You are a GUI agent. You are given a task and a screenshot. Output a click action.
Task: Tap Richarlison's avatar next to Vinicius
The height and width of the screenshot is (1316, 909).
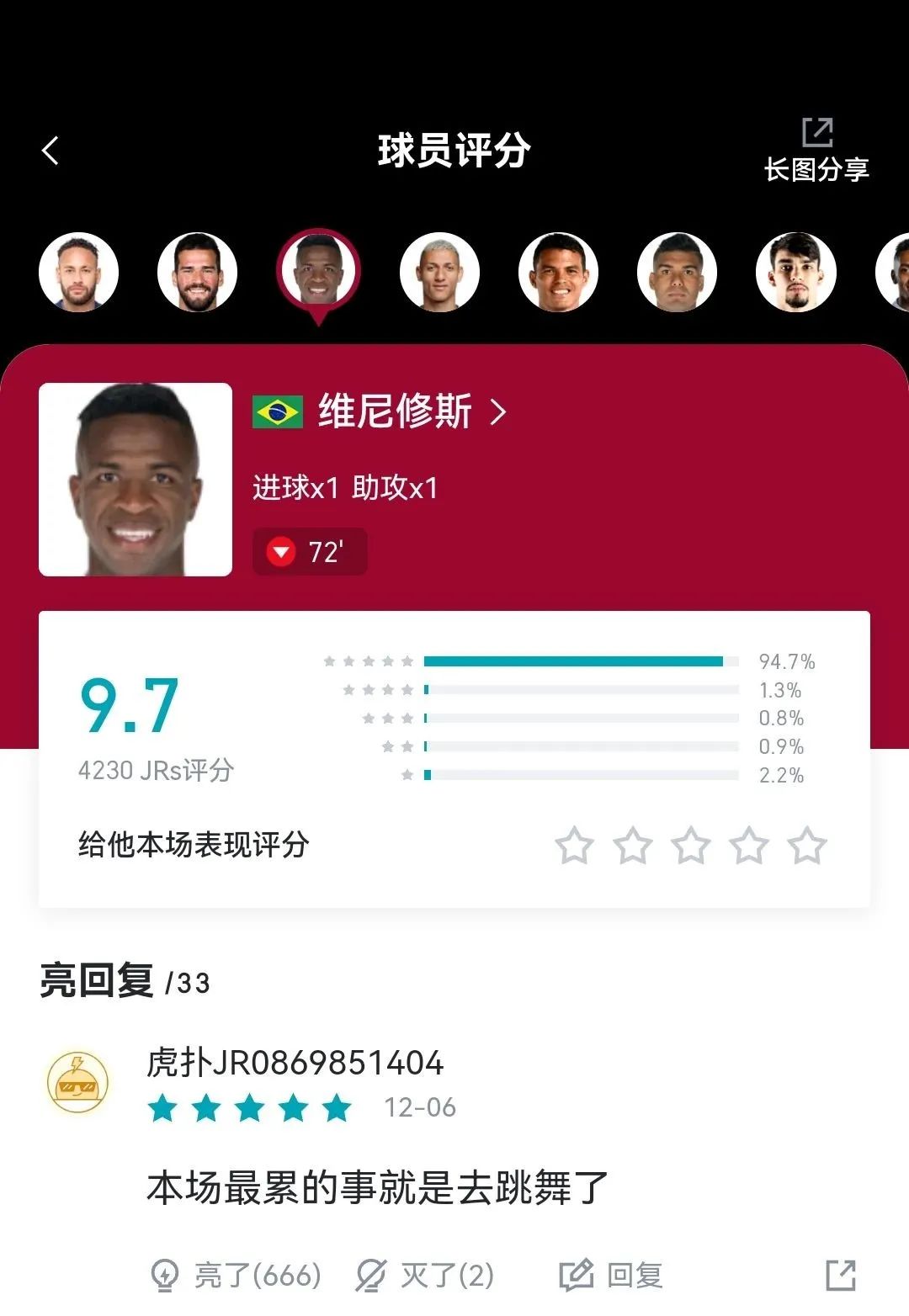pyautogui.click(x=440, y=272)
